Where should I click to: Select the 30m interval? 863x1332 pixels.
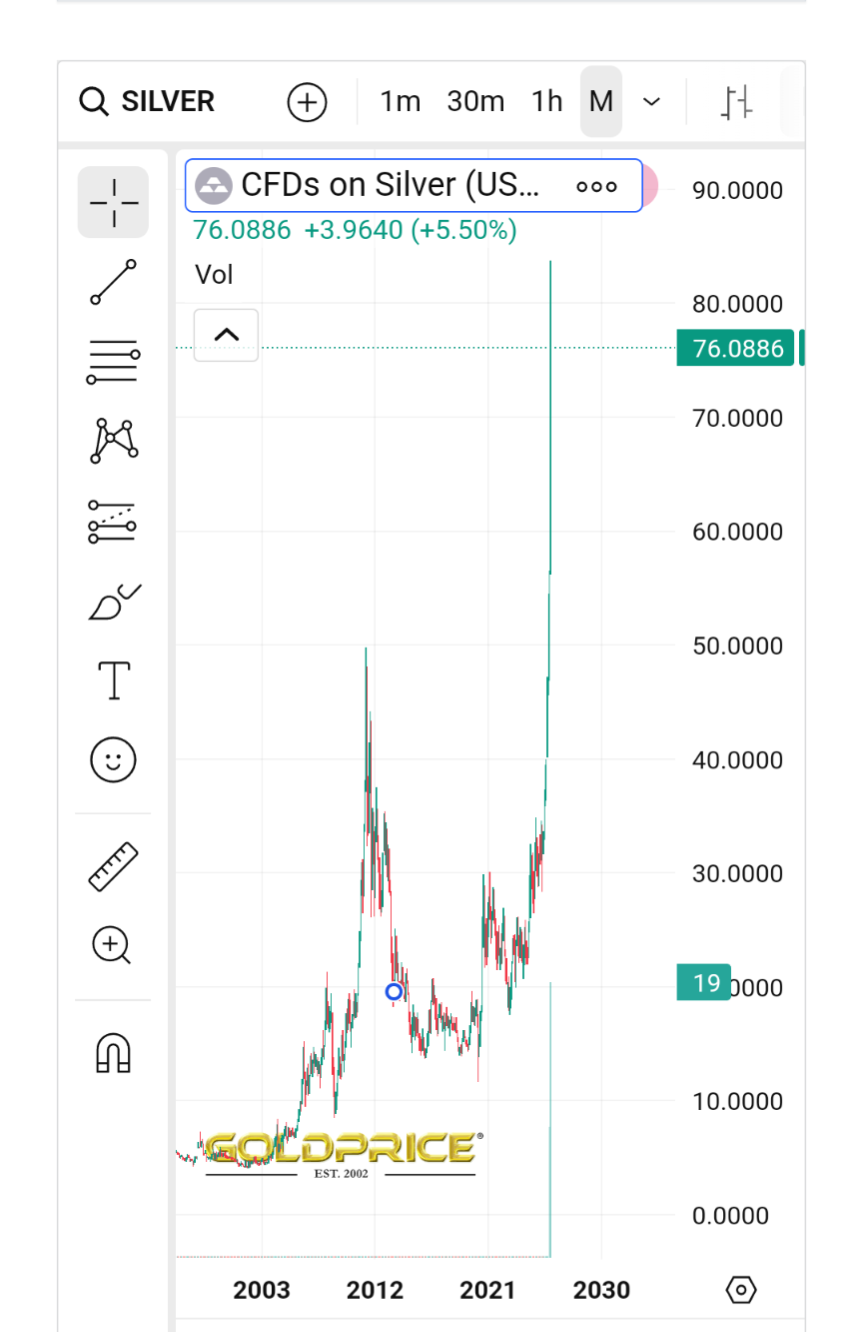475,102
